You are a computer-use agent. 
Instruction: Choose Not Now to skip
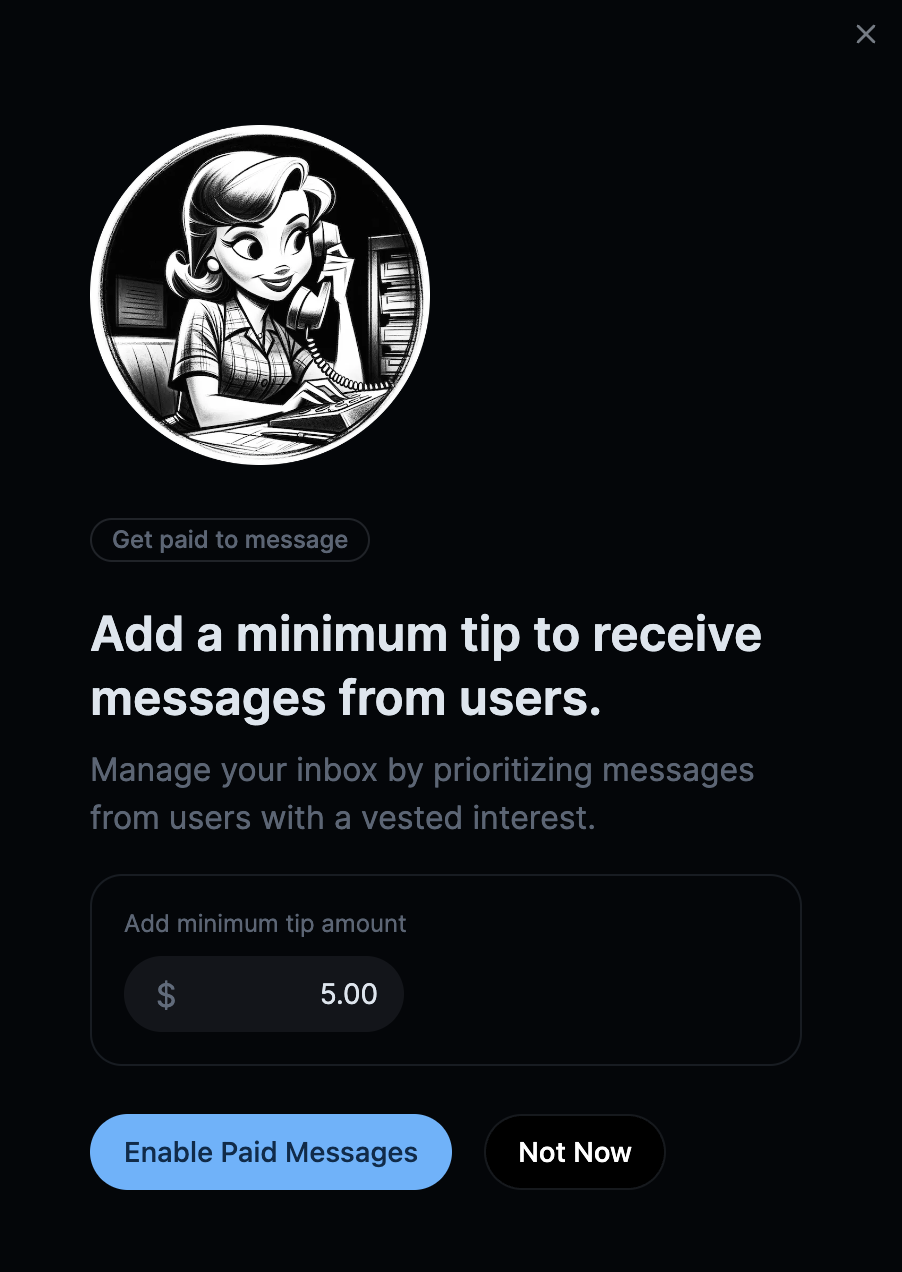[575, 1152]
